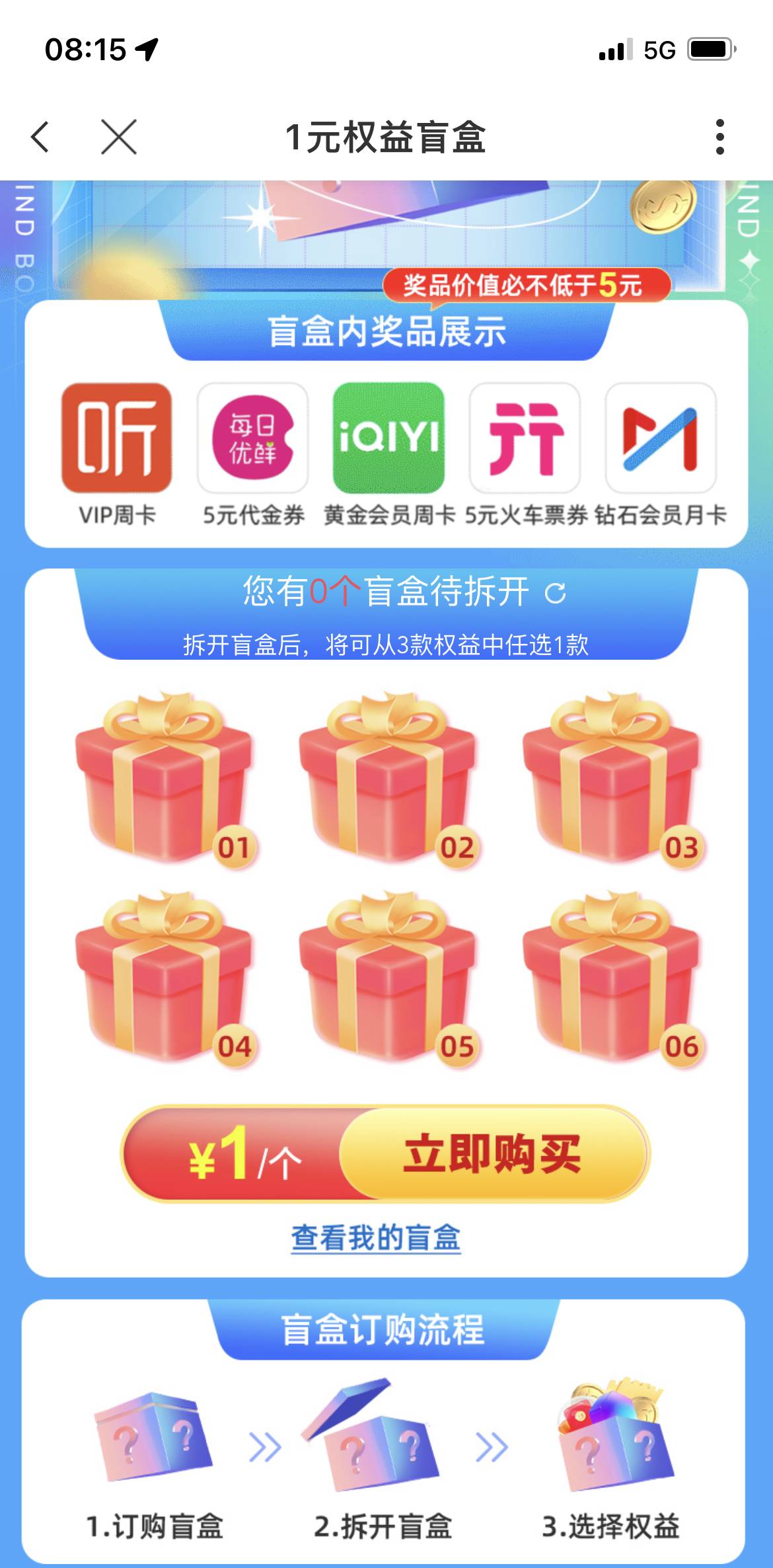Image resolution: width=773 pixels, height=1568 pixels.
Task: Pick gift box 01
Action: (x=164, y=780)
